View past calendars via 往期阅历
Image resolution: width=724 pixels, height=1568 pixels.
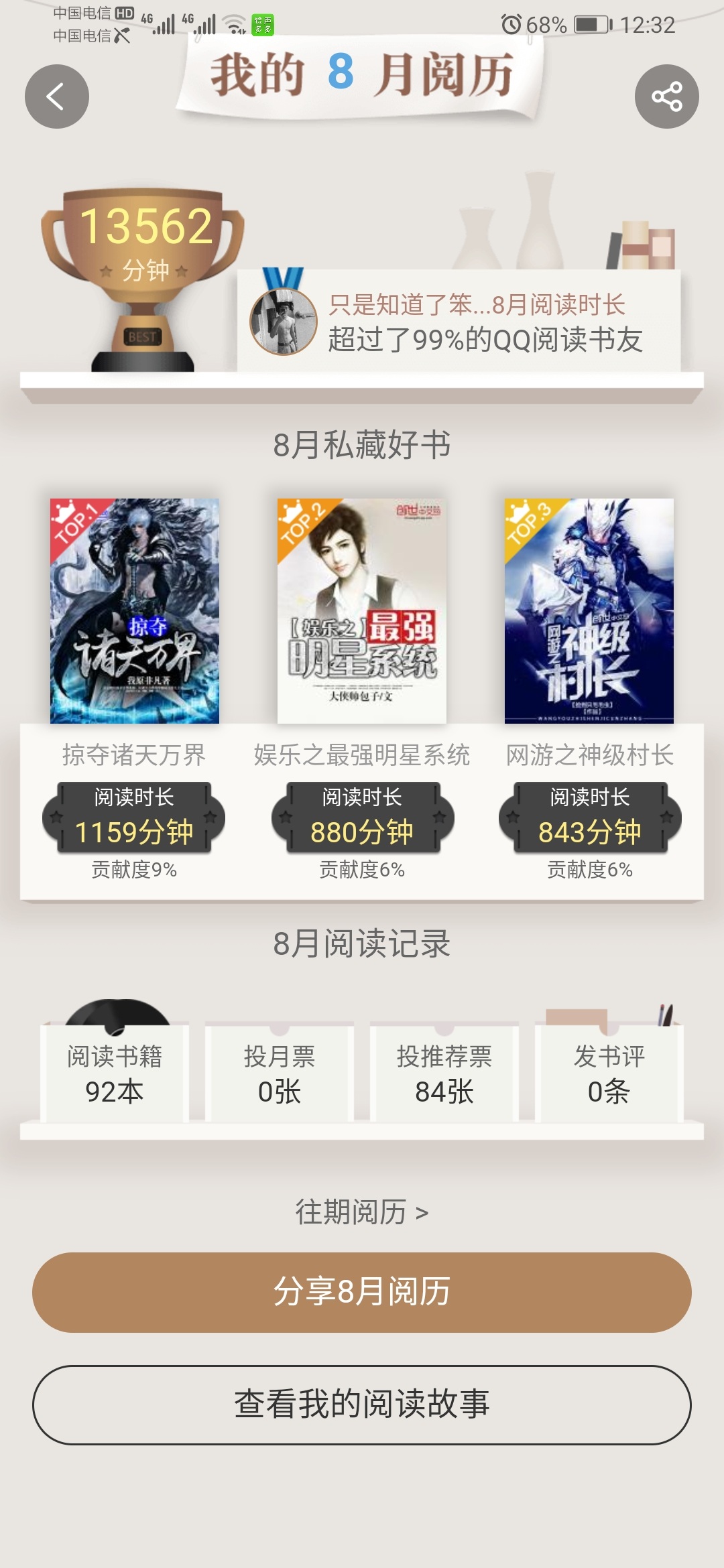pyautogui.click(x=362, y=1212)
